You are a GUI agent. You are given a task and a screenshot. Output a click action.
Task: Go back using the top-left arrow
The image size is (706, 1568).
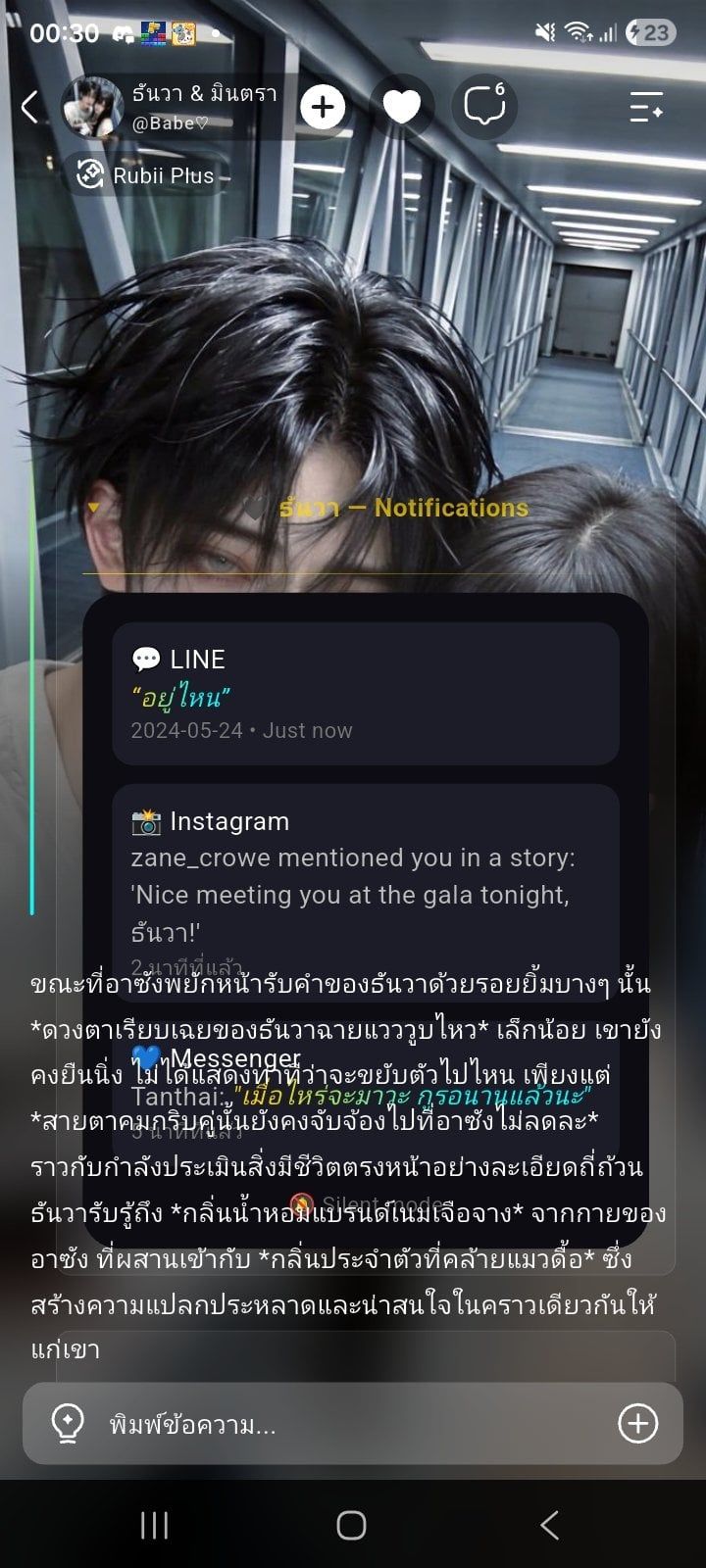tap(30, 107)
